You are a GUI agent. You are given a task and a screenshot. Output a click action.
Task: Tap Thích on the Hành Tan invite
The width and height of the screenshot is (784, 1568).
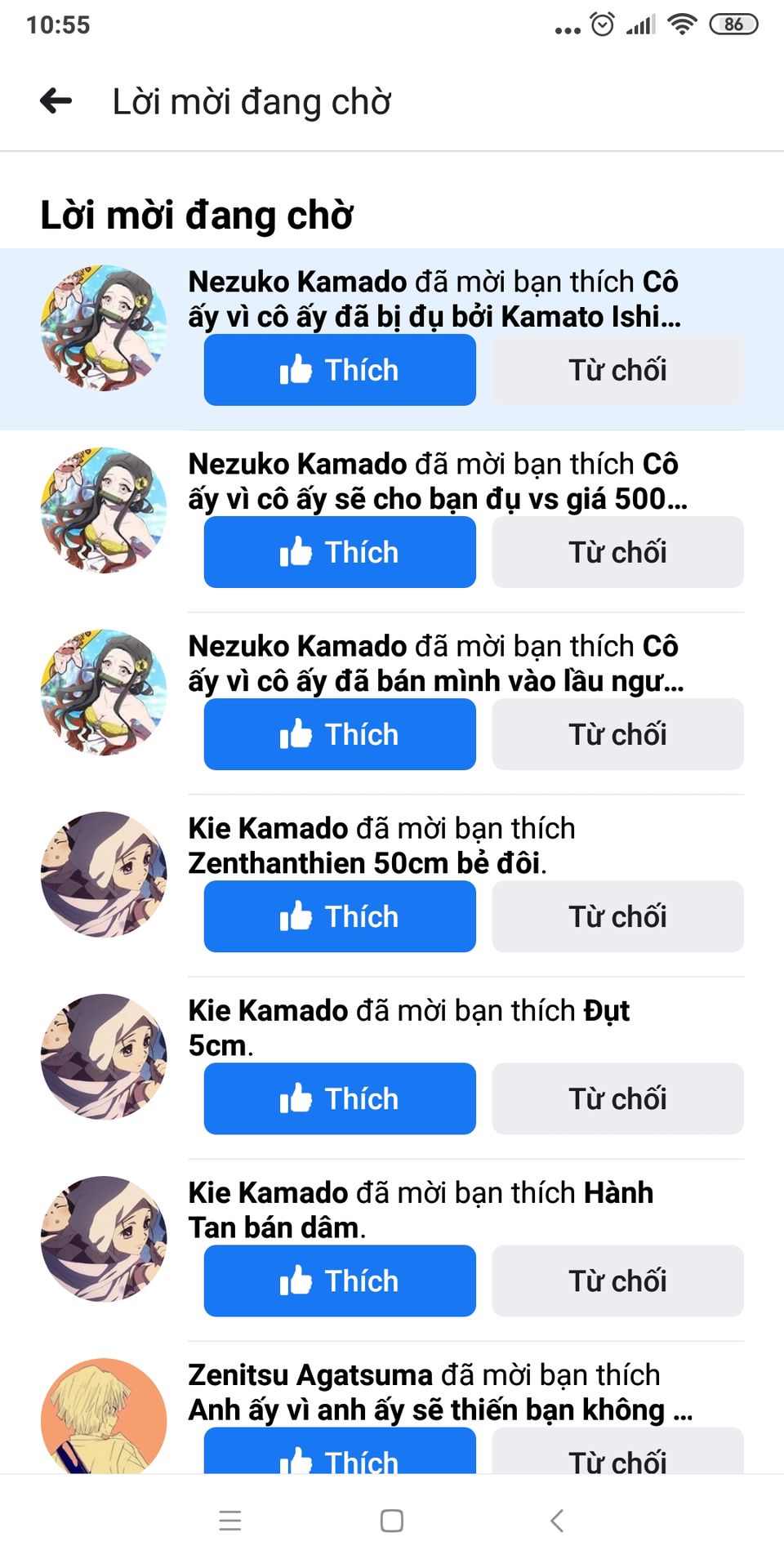(x=340, y=1281)
